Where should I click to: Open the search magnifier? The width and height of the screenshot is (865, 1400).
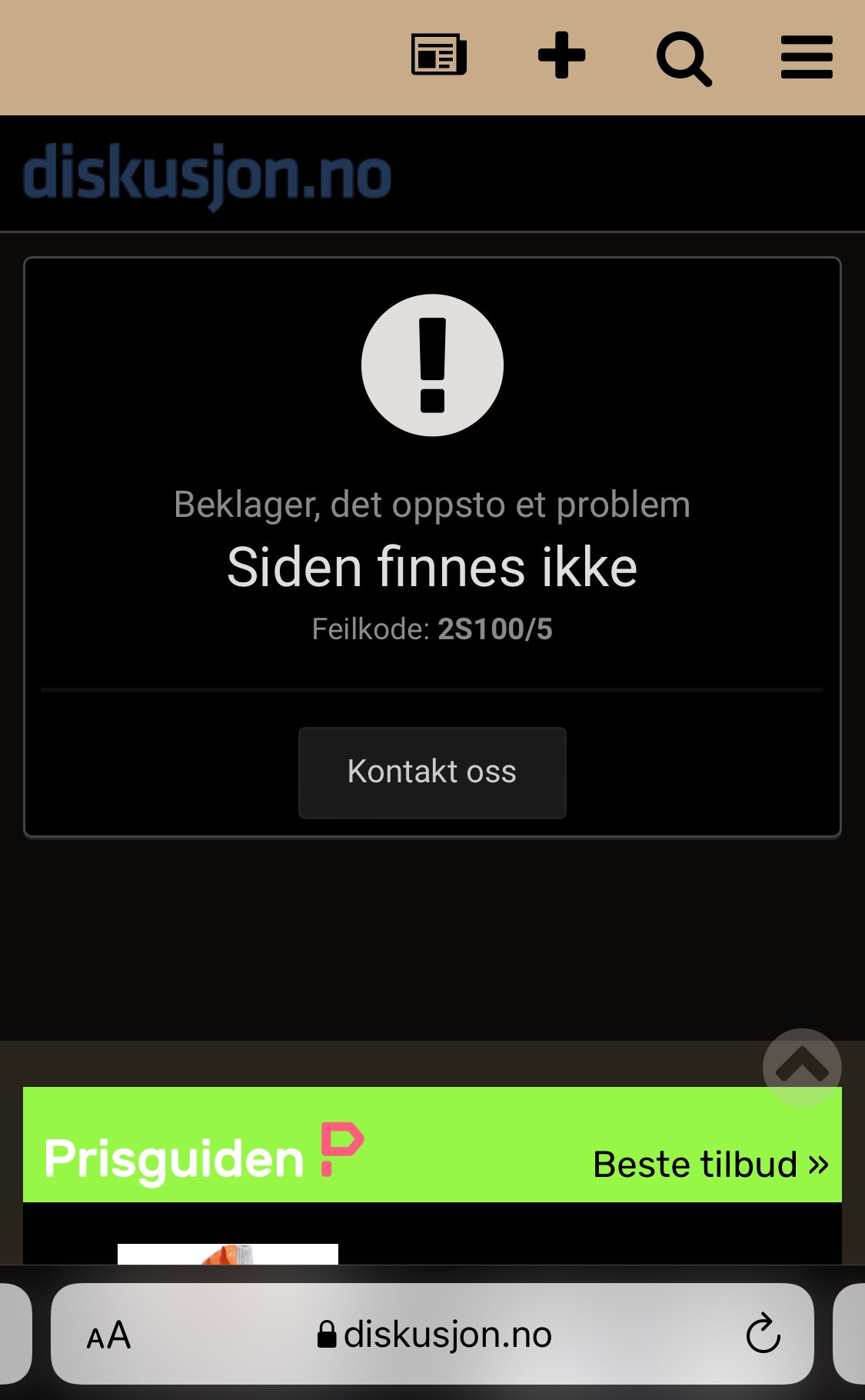[x=684, y=58]
